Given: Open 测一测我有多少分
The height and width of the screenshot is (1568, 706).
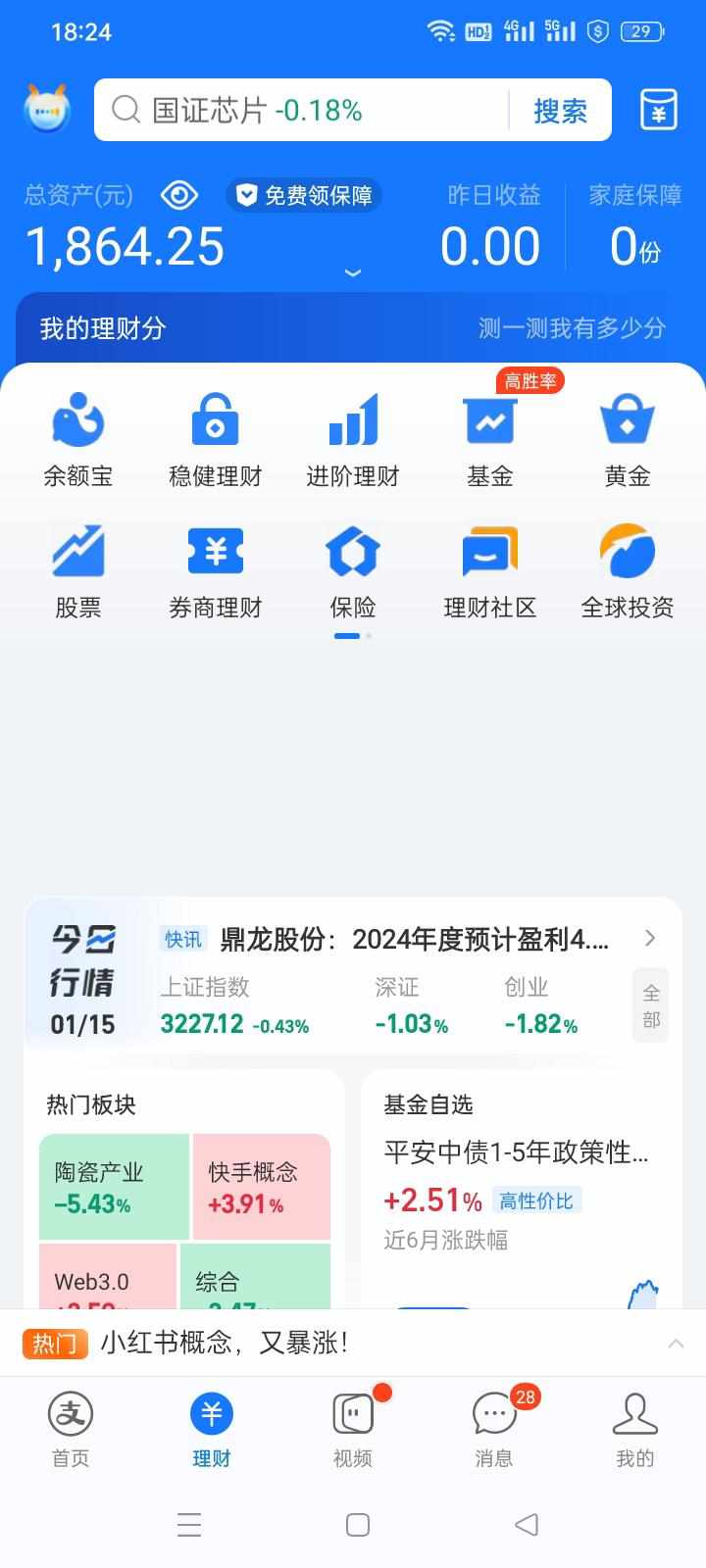Looking at the screenshot, I should [572, 328].
